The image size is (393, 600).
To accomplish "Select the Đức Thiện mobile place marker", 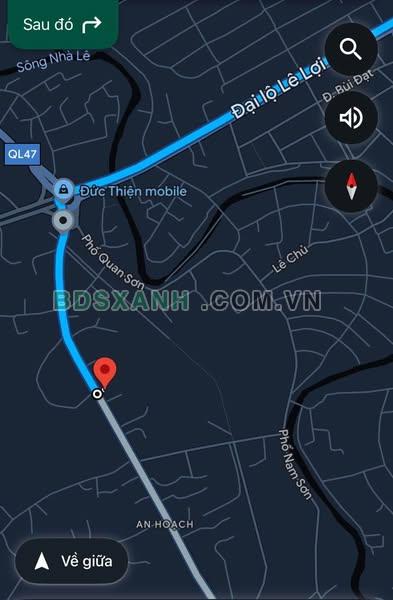I will [x=63, y=189].
